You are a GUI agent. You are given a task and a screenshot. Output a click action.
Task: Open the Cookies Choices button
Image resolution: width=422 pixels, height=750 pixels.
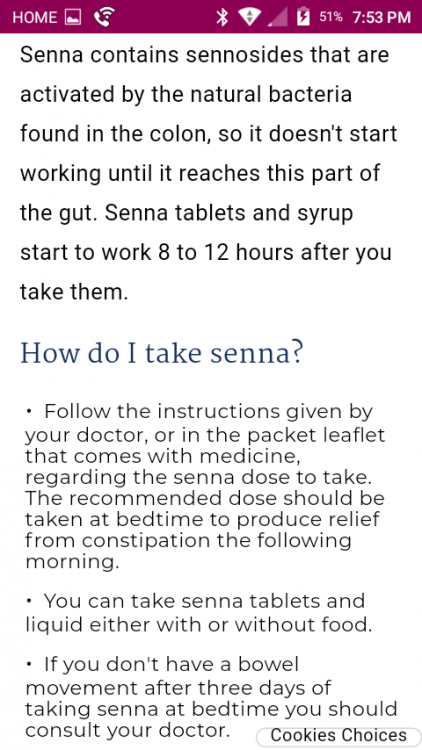(339, 735)
